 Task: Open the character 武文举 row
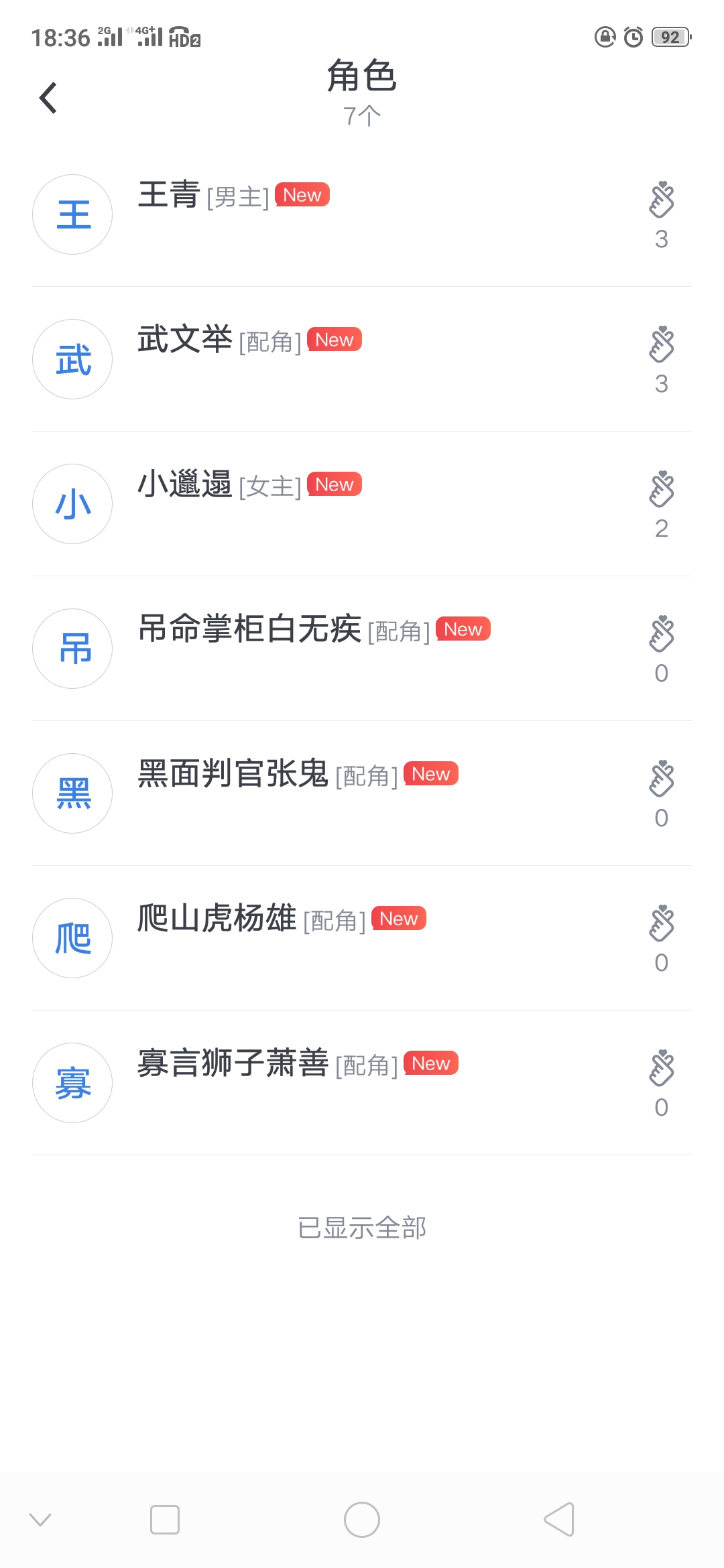point(362,359)
